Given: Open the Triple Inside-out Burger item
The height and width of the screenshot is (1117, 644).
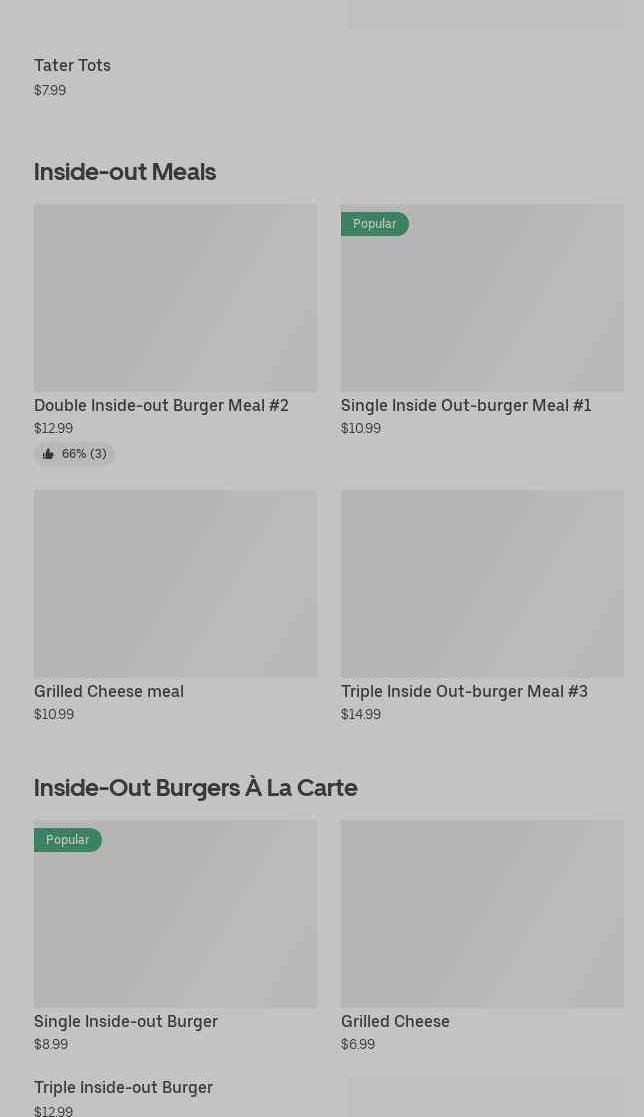Looking at the screenshot, I should [123, 1088].
